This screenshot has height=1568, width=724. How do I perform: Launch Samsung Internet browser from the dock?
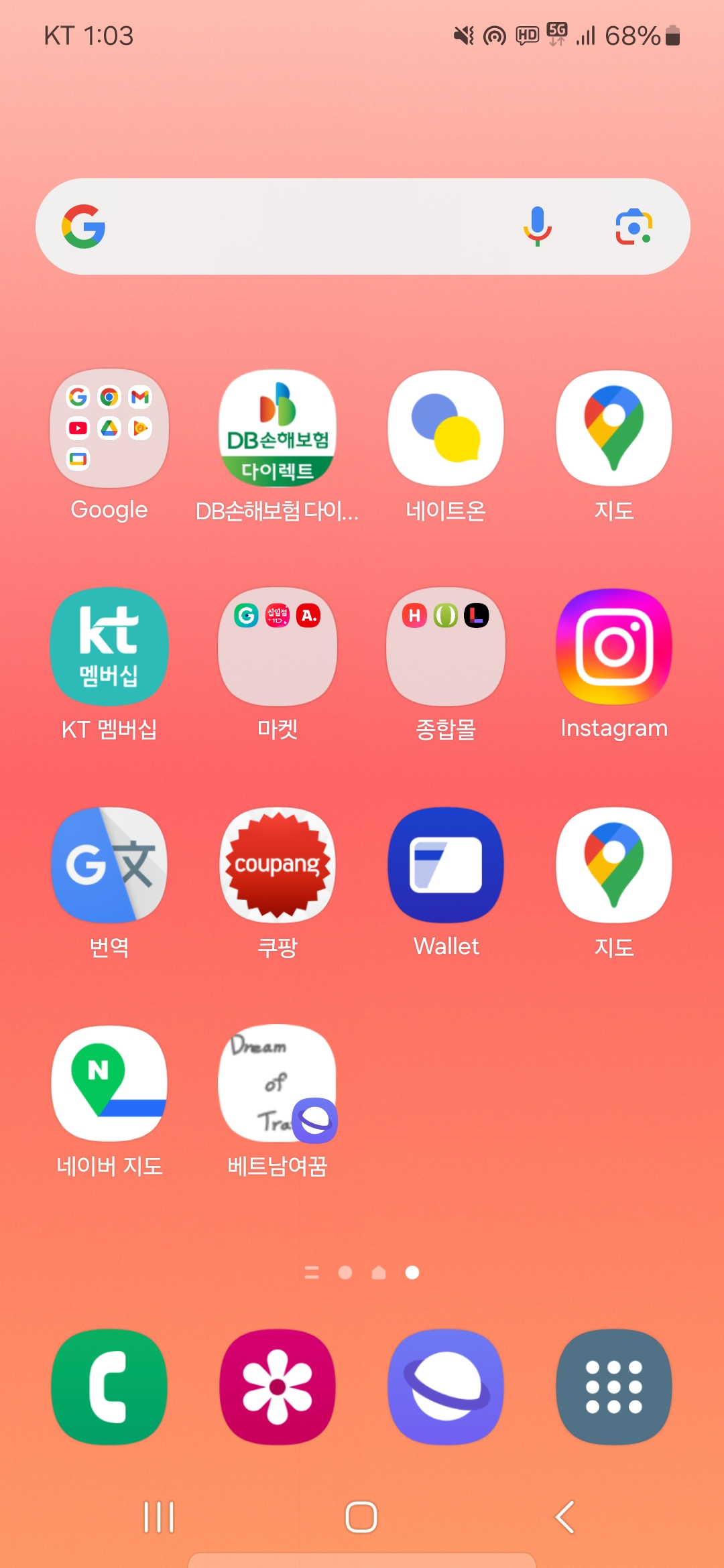pos(446,1386)
